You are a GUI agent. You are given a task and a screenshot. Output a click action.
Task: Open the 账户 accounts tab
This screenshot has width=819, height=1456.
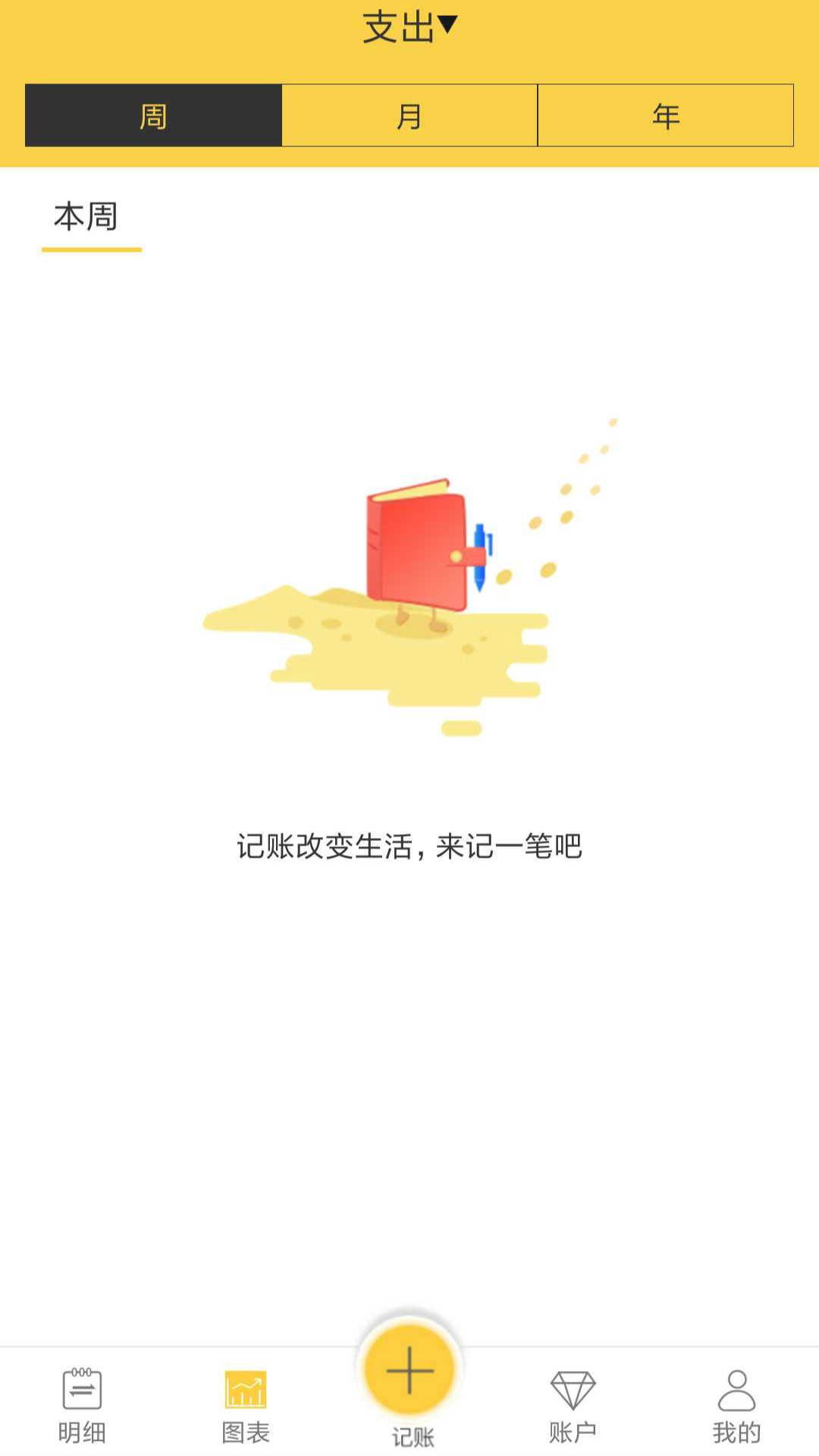(573, 1405)
